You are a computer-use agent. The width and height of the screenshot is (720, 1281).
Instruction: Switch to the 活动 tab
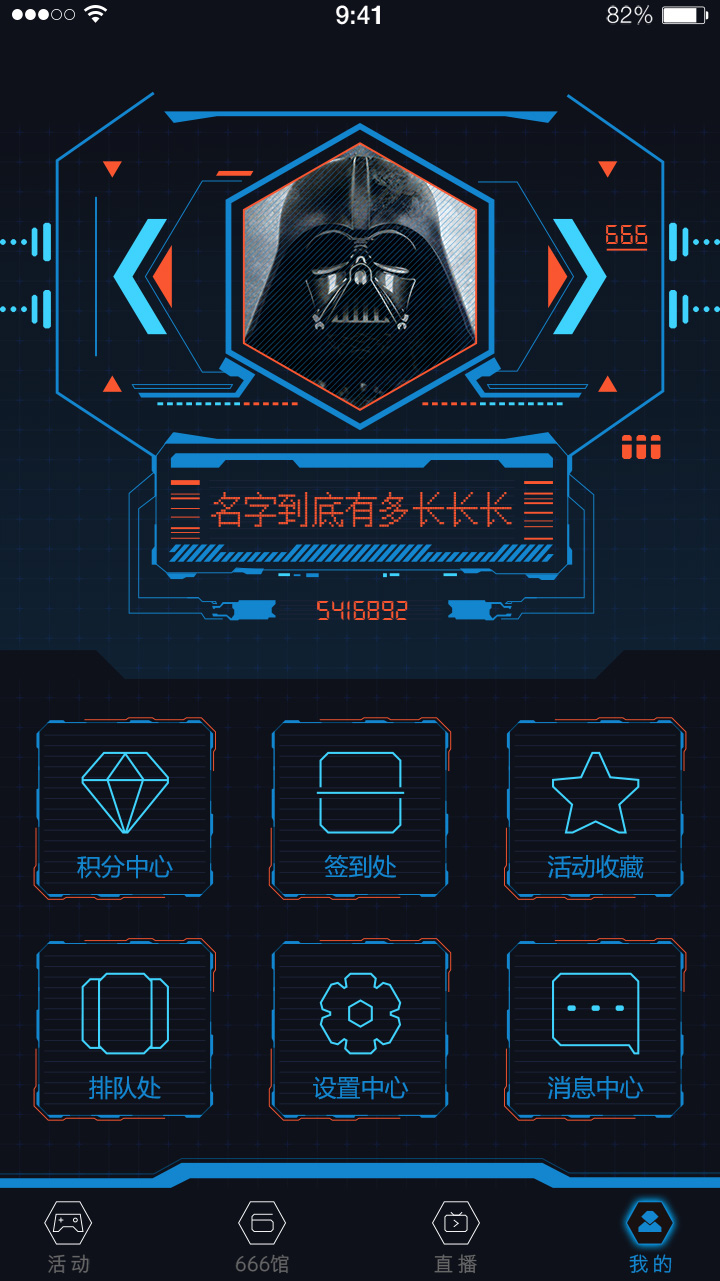point(68,1236)
